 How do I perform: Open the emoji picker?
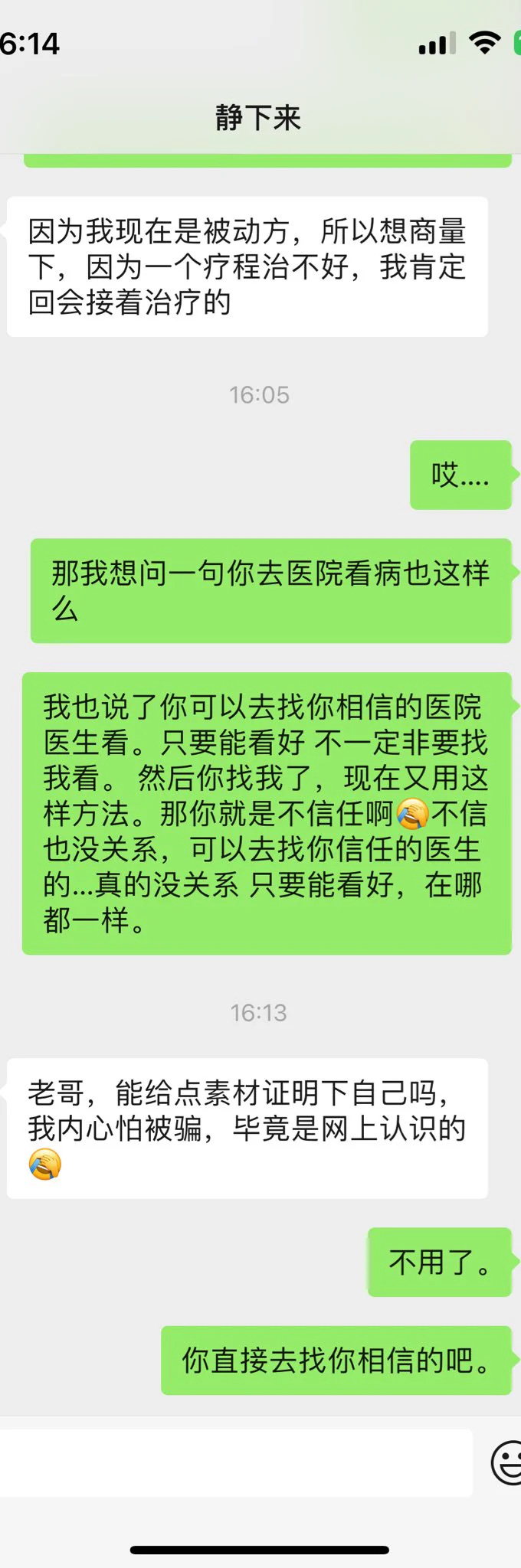click(506, 1462)
